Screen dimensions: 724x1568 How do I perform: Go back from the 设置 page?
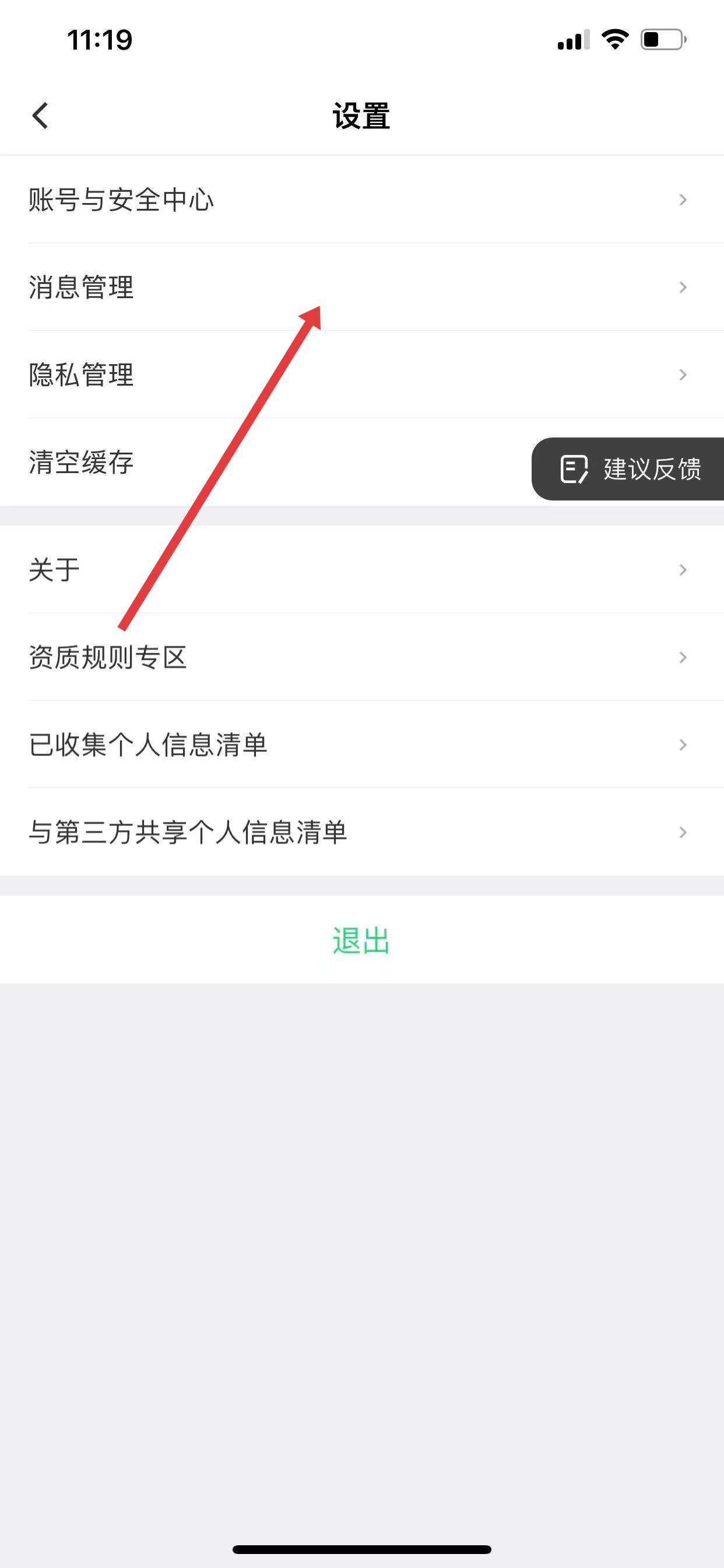[40, 116]
